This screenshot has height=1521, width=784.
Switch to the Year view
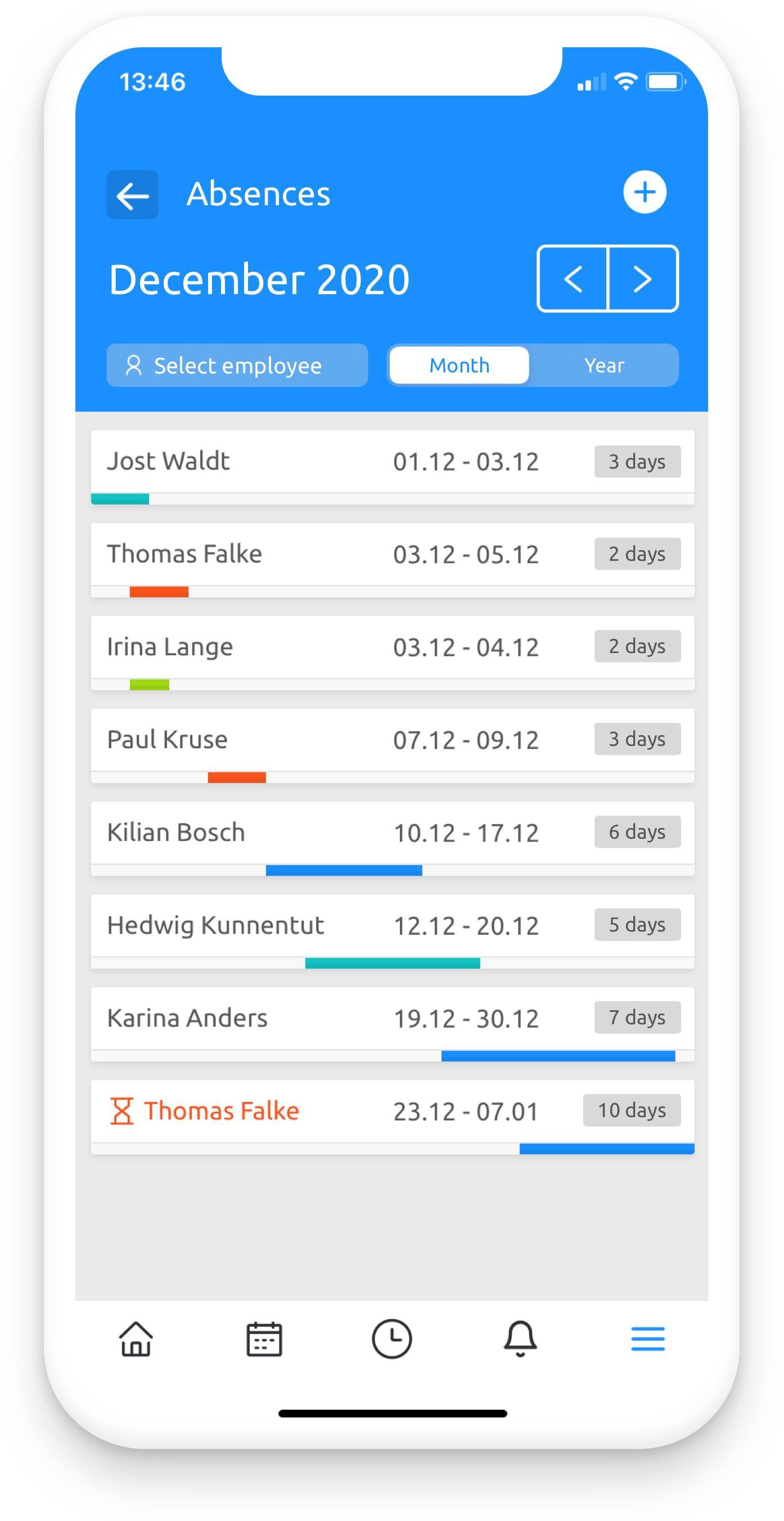[x=603, y=366]
